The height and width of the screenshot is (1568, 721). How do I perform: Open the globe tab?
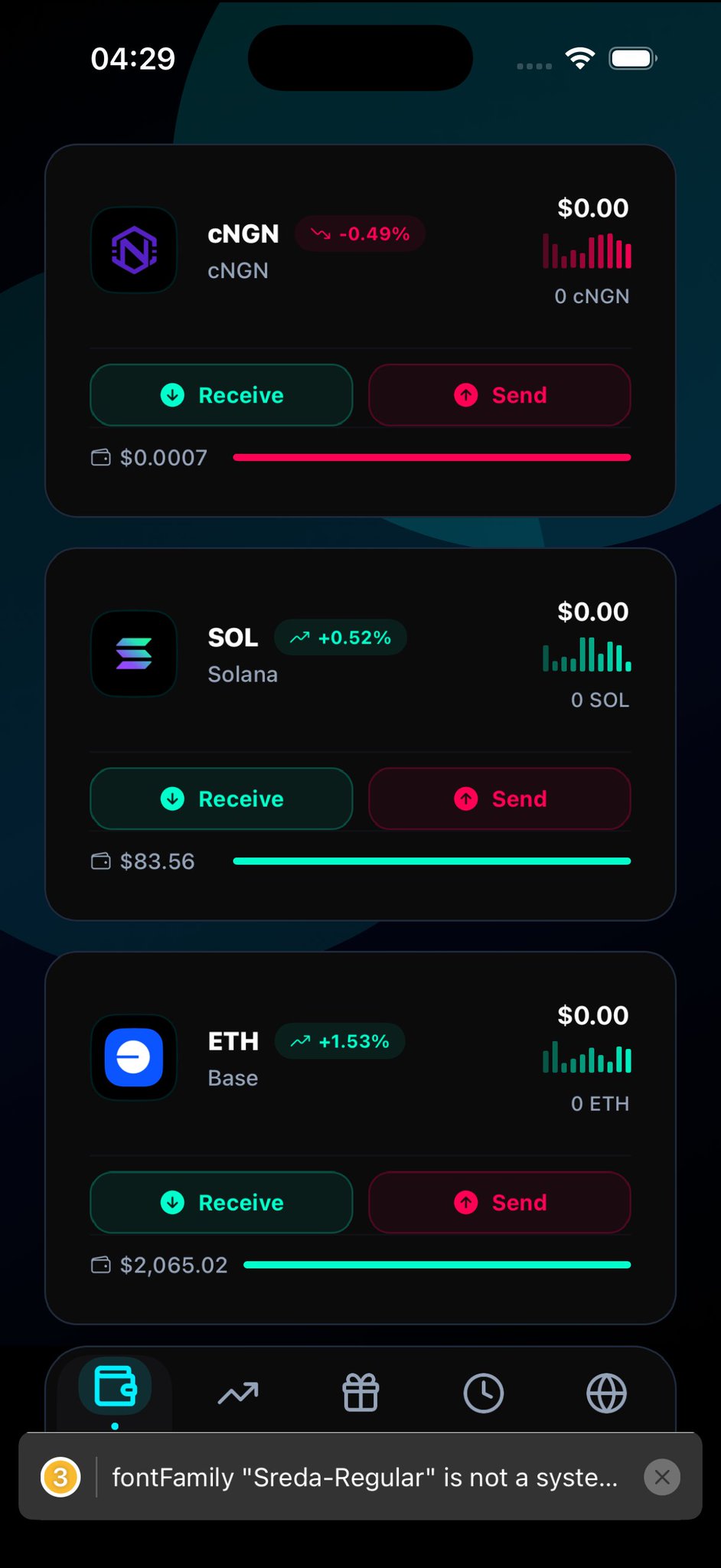(x=606, y=1393)
